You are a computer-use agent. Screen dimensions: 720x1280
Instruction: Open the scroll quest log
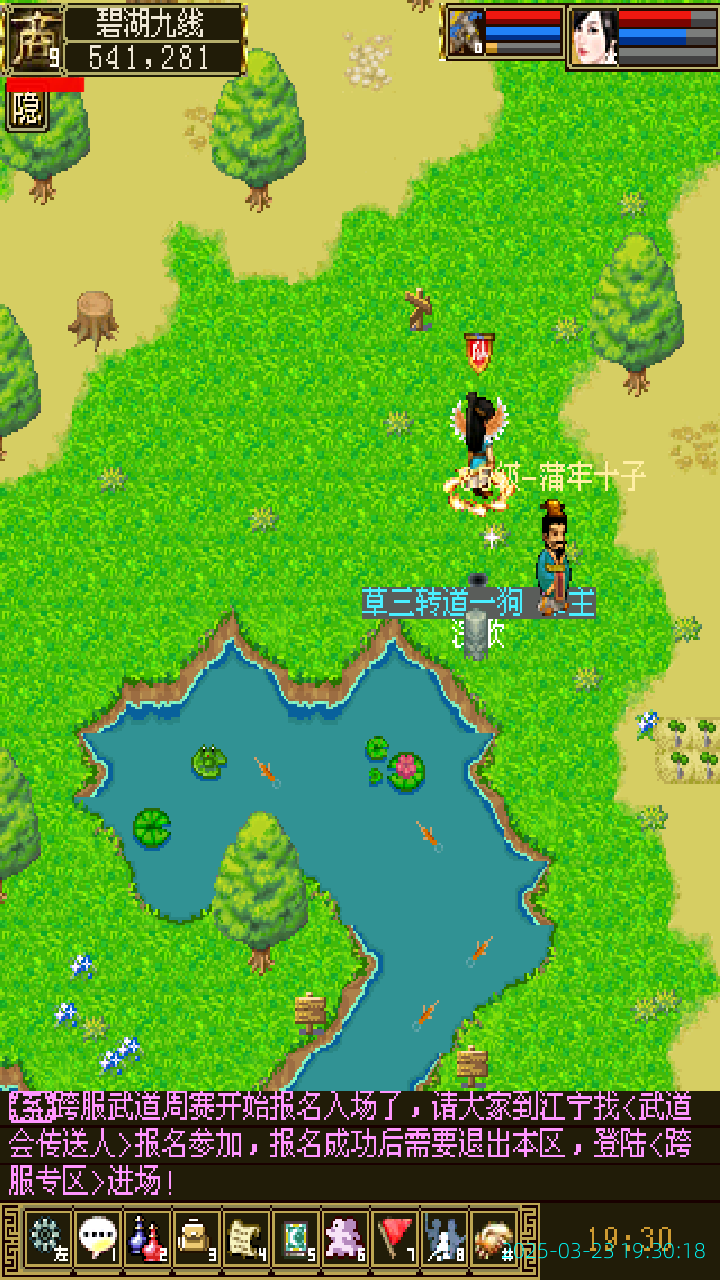[246, 1238]
